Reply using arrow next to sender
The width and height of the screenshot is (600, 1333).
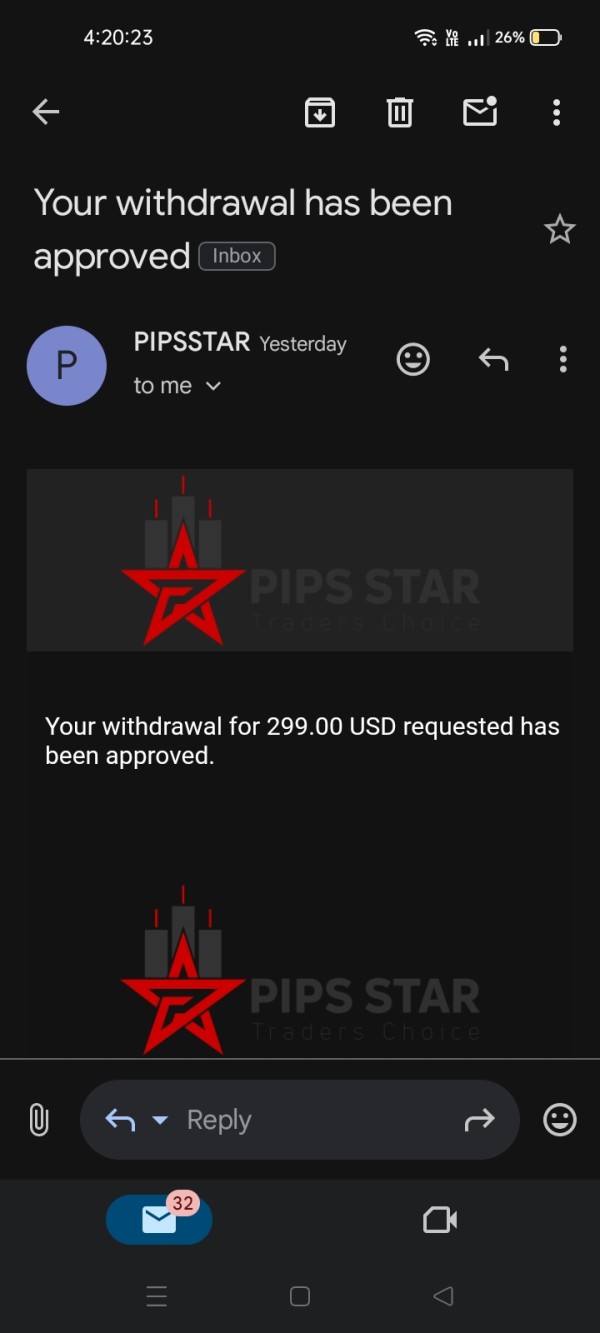pos(493,359)
